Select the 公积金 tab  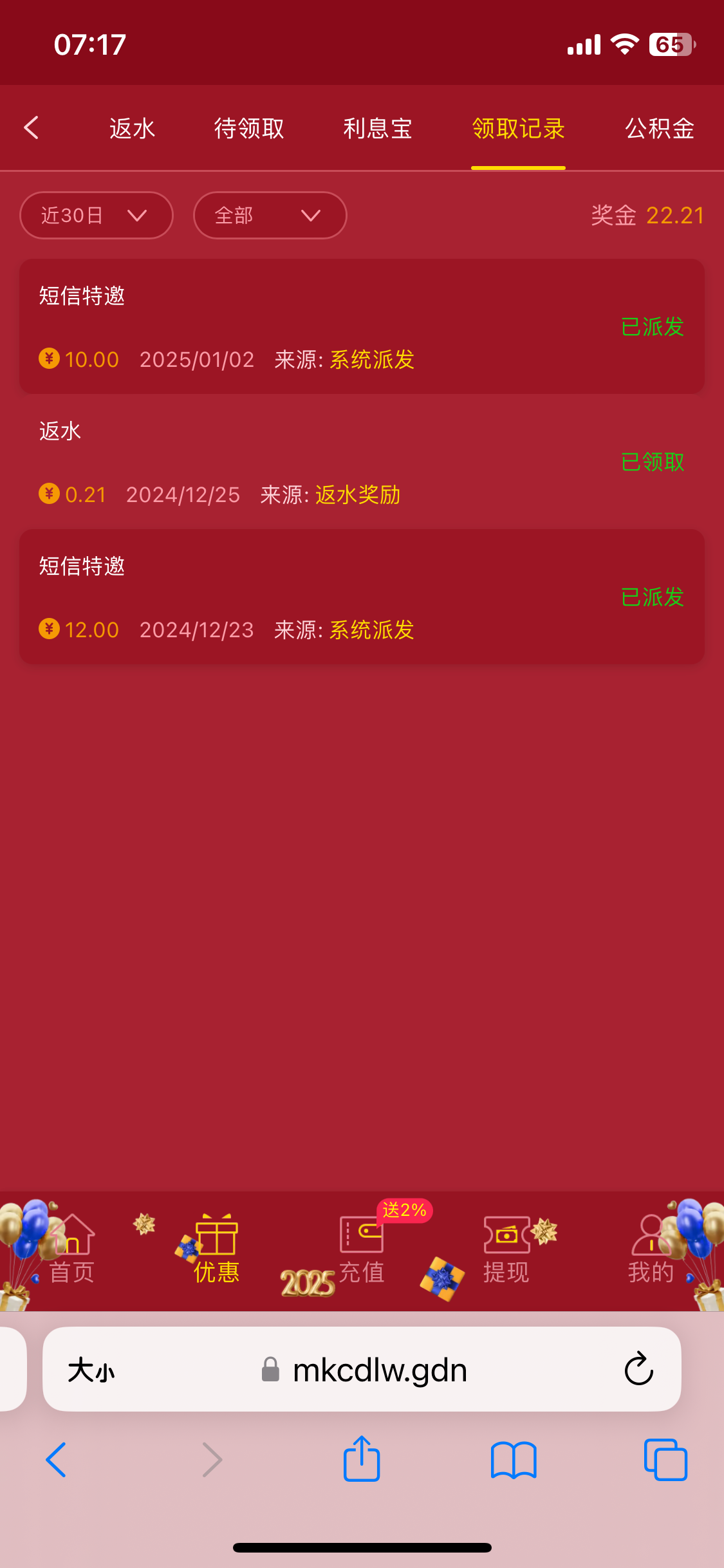coord(660,129)
